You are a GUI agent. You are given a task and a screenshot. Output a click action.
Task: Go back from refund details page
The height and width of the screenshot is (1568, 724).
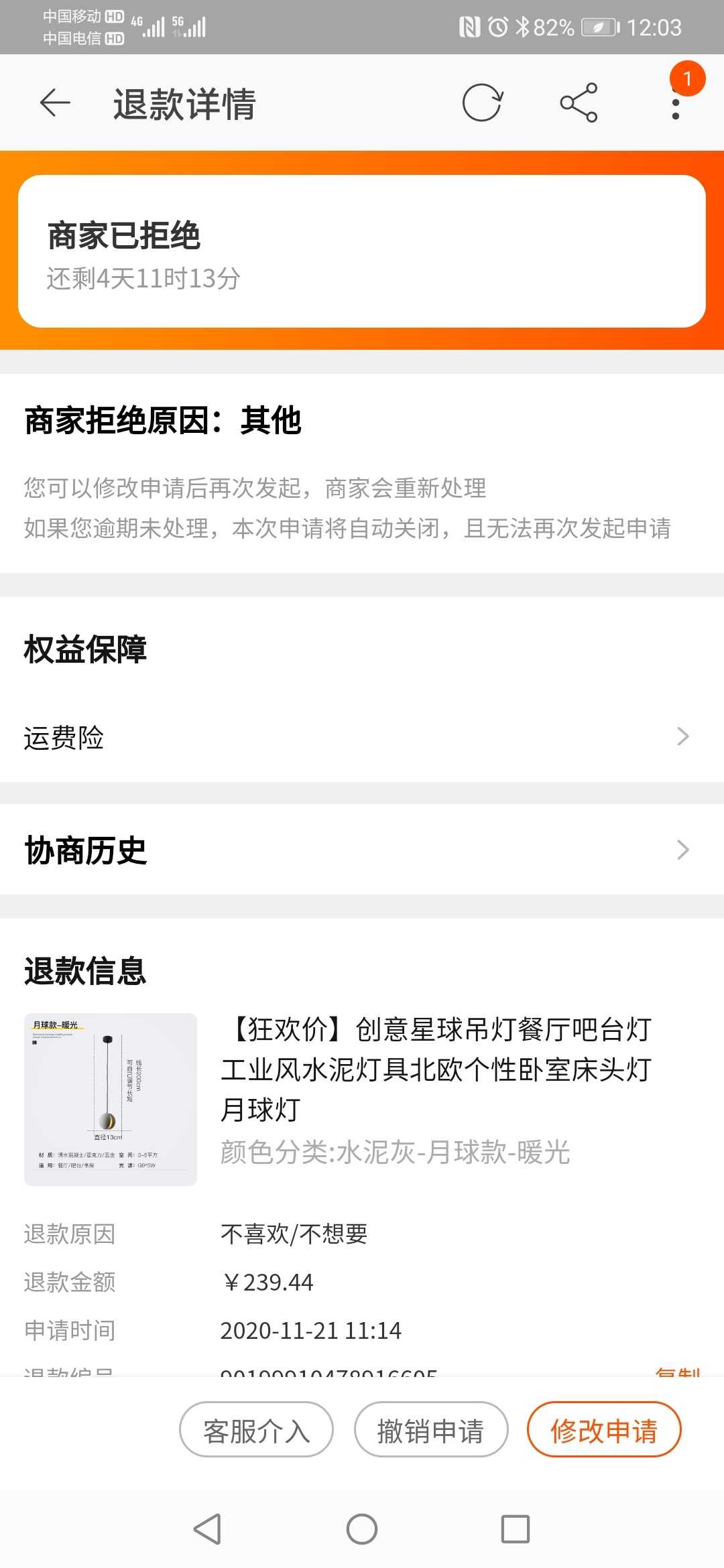pos(55,103)
